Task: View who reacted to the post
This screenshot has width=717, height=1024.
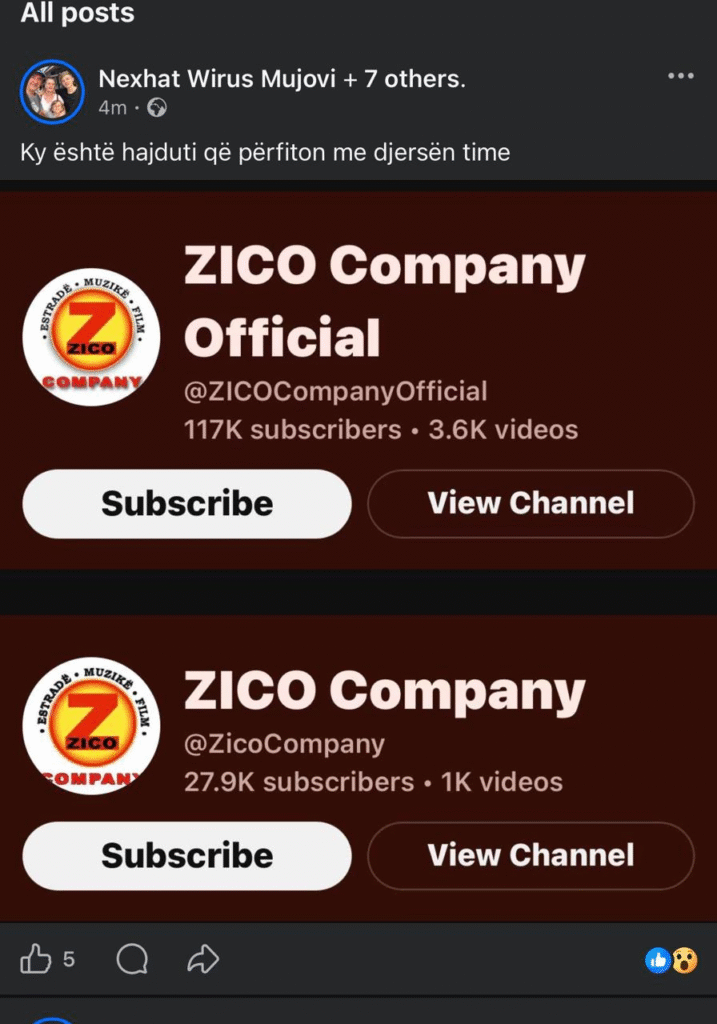Action: (x=671, y=961)
